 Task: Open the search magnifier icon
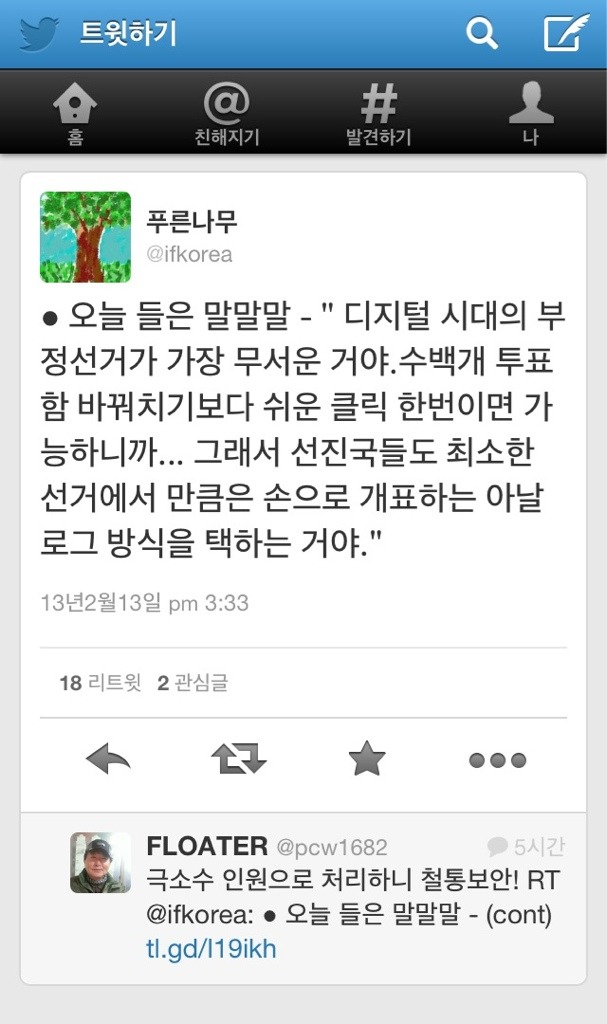pos(482,34)
